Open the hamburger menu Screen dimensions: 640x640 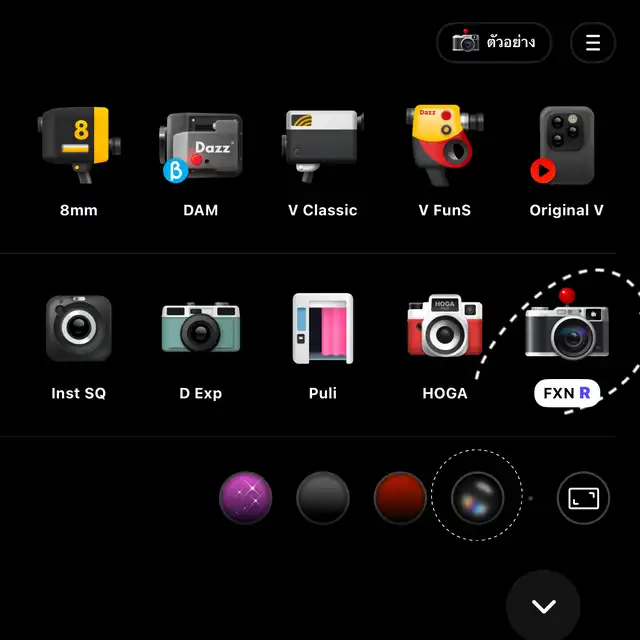[593, 43]
